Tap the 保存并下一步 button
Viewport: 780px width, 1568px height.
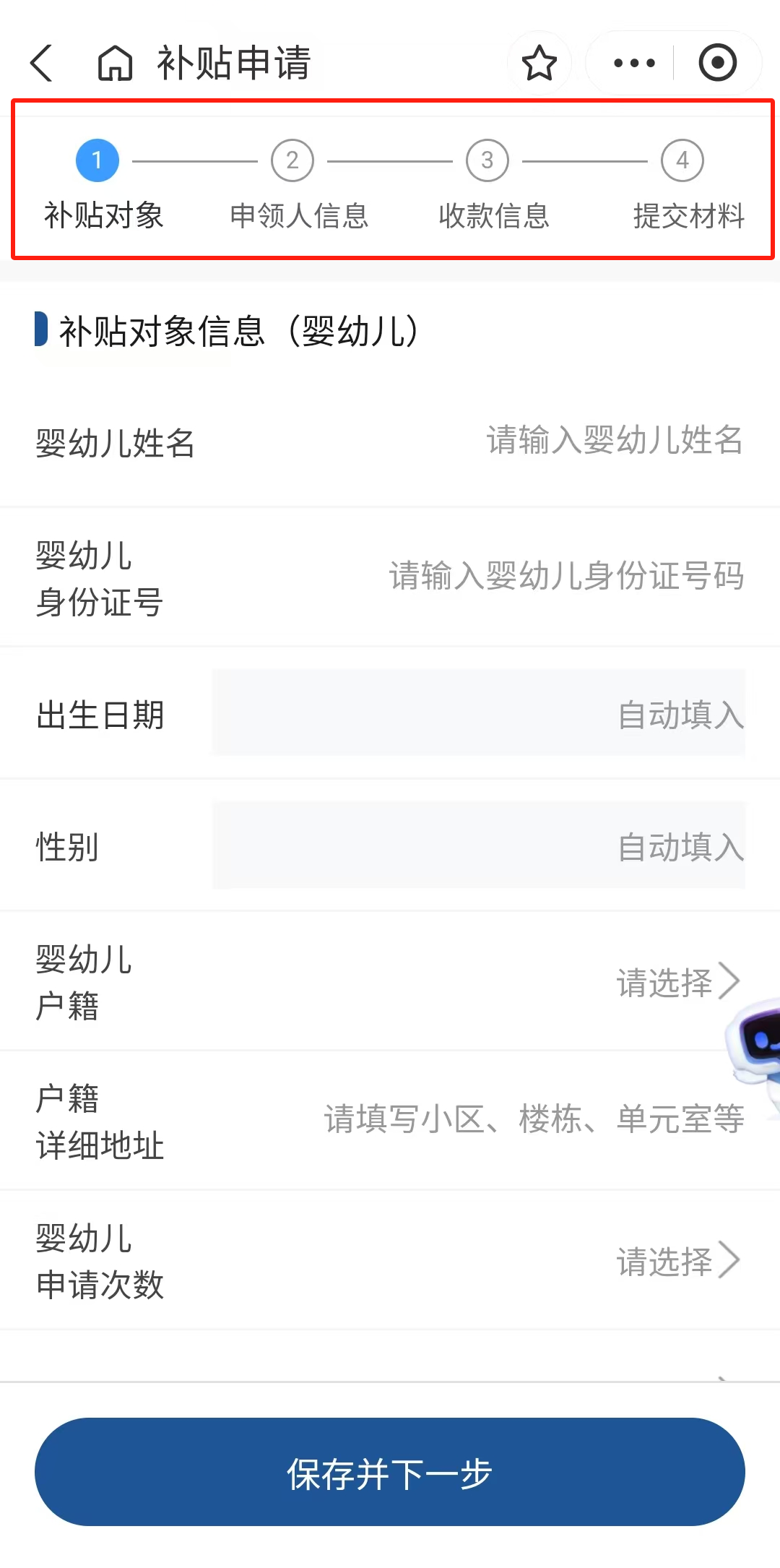(390, 1472)
